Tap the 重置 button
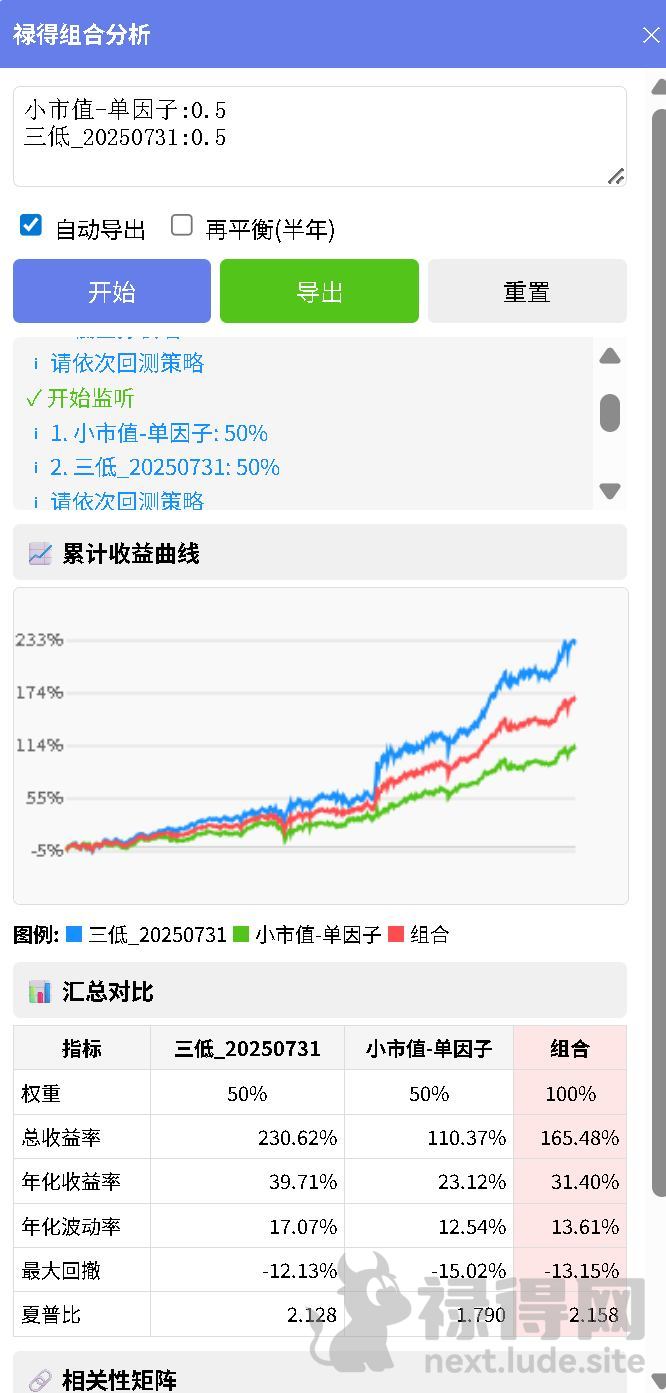This screenshot has height=1393, width=666. 527,292
